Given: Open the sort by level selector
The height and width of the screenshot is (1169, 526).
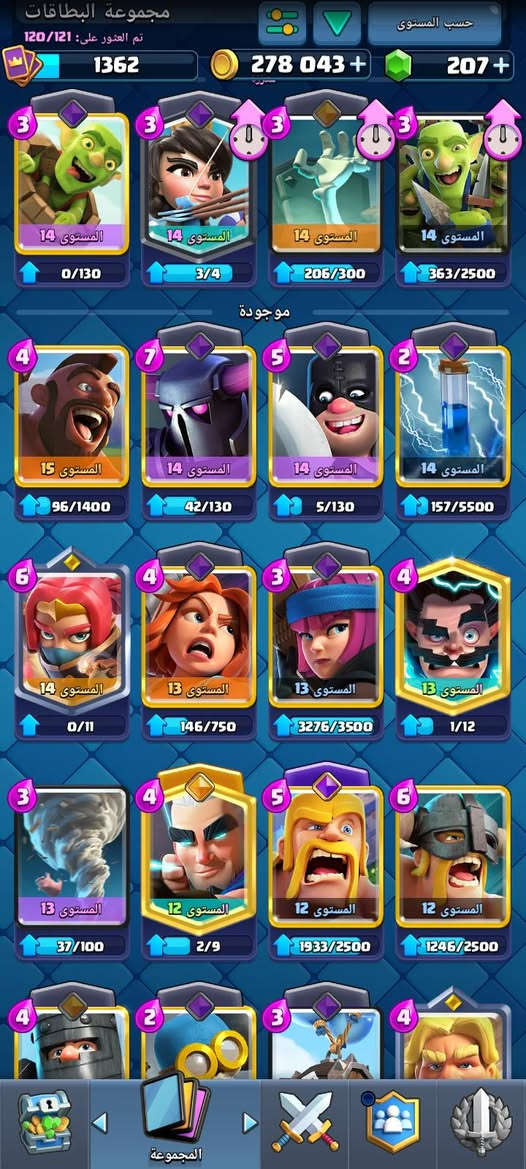Looking at the screenshot, I should point(434,23).
